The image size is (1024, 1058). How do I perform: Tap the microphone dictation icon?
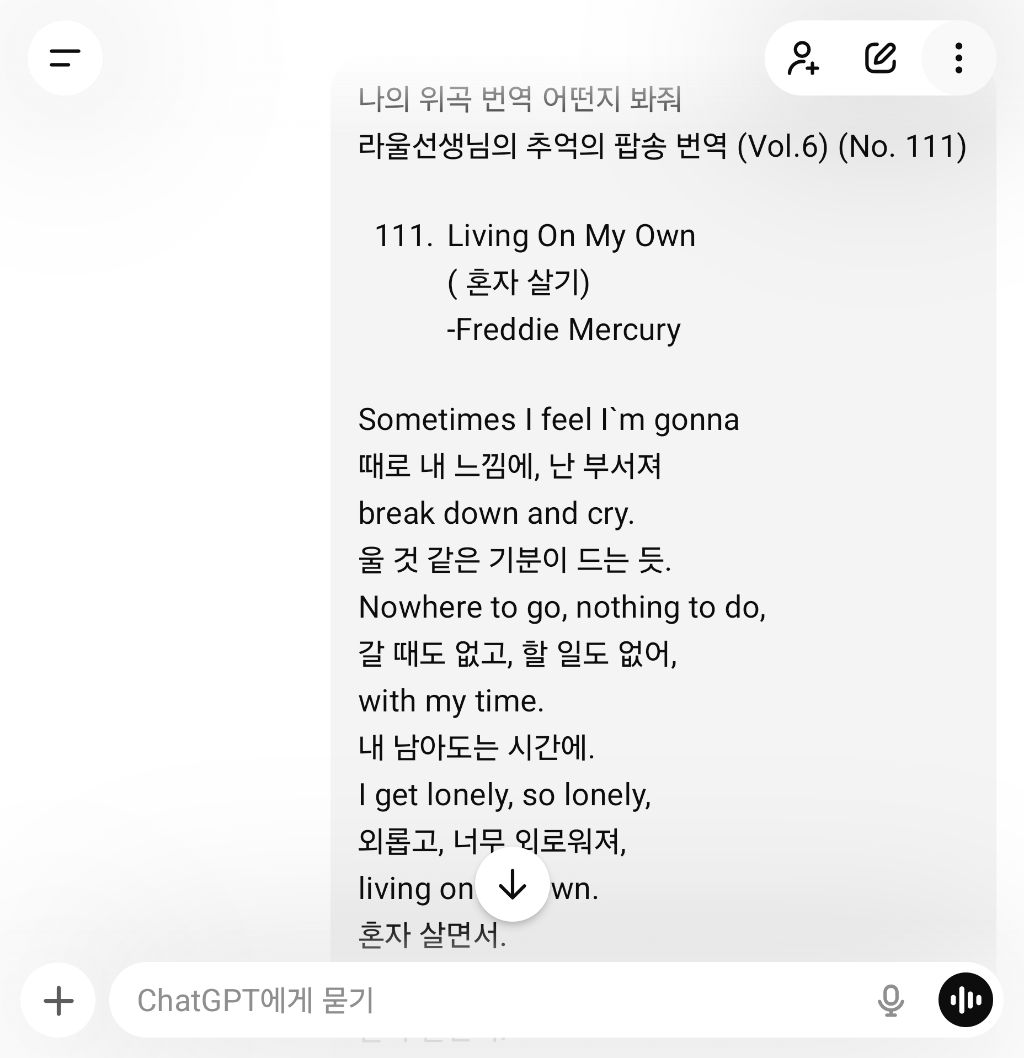890,1000
